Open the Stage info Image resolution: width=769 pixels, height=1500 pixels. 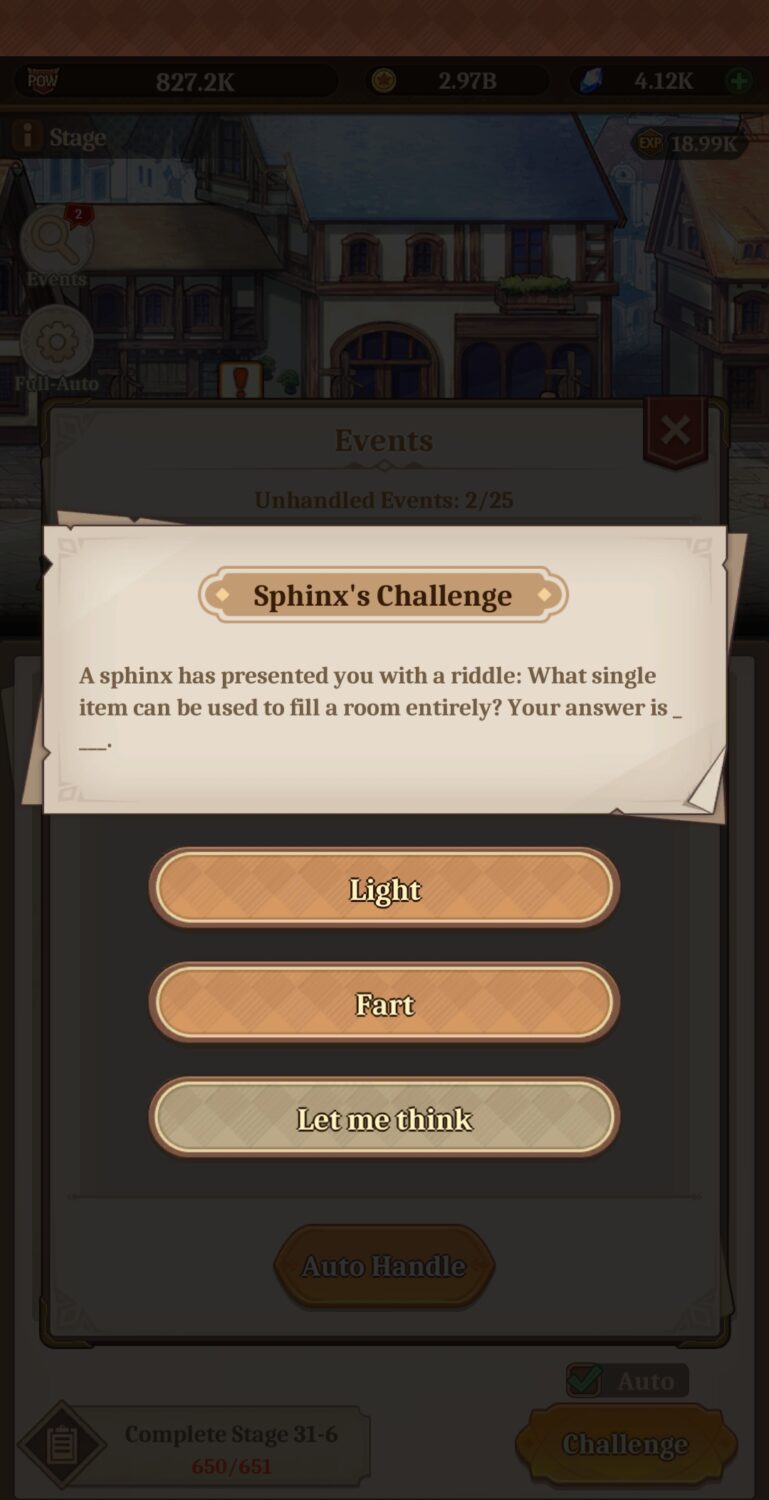(x=58, y=137)
